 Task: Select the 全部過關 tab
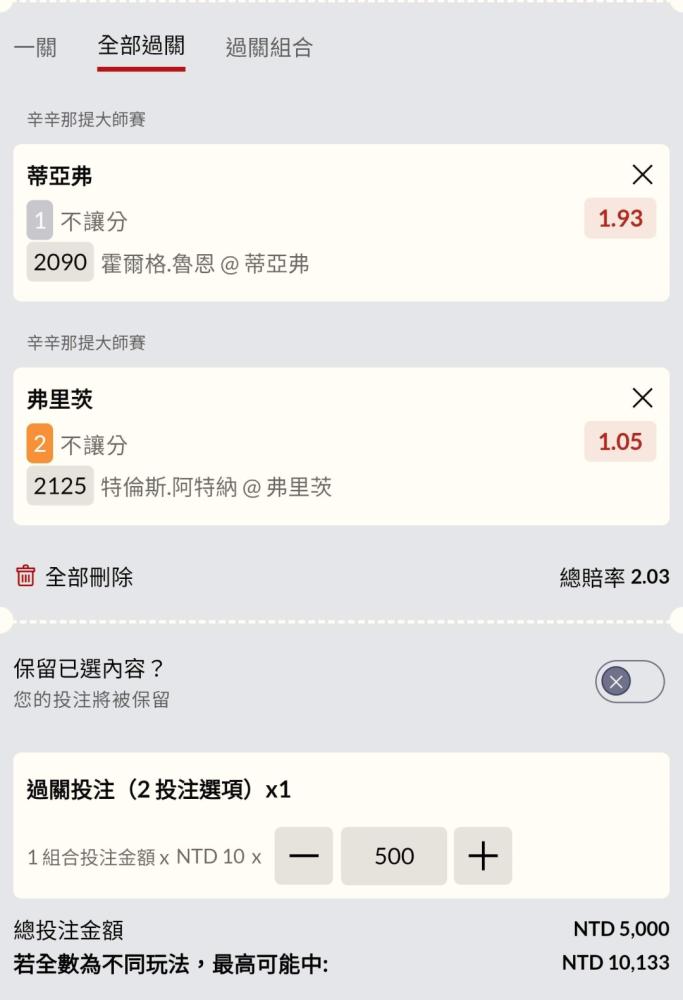point(141,46)
